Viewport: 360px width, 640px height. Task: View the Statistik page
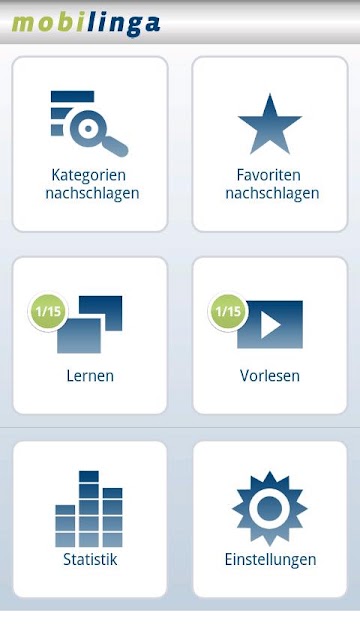[x=90, y=519]
